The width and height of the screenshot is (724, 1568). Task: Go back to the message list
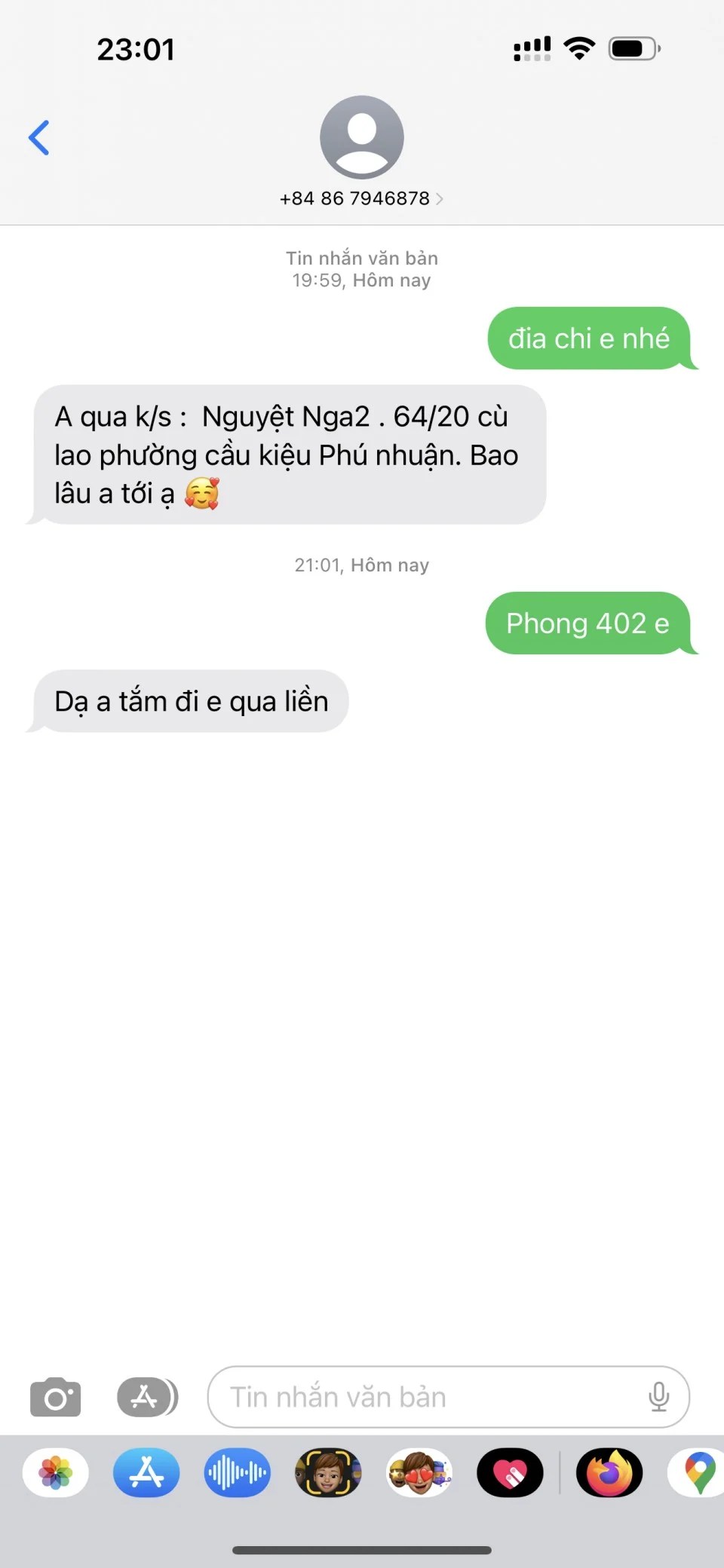point(39,138)
